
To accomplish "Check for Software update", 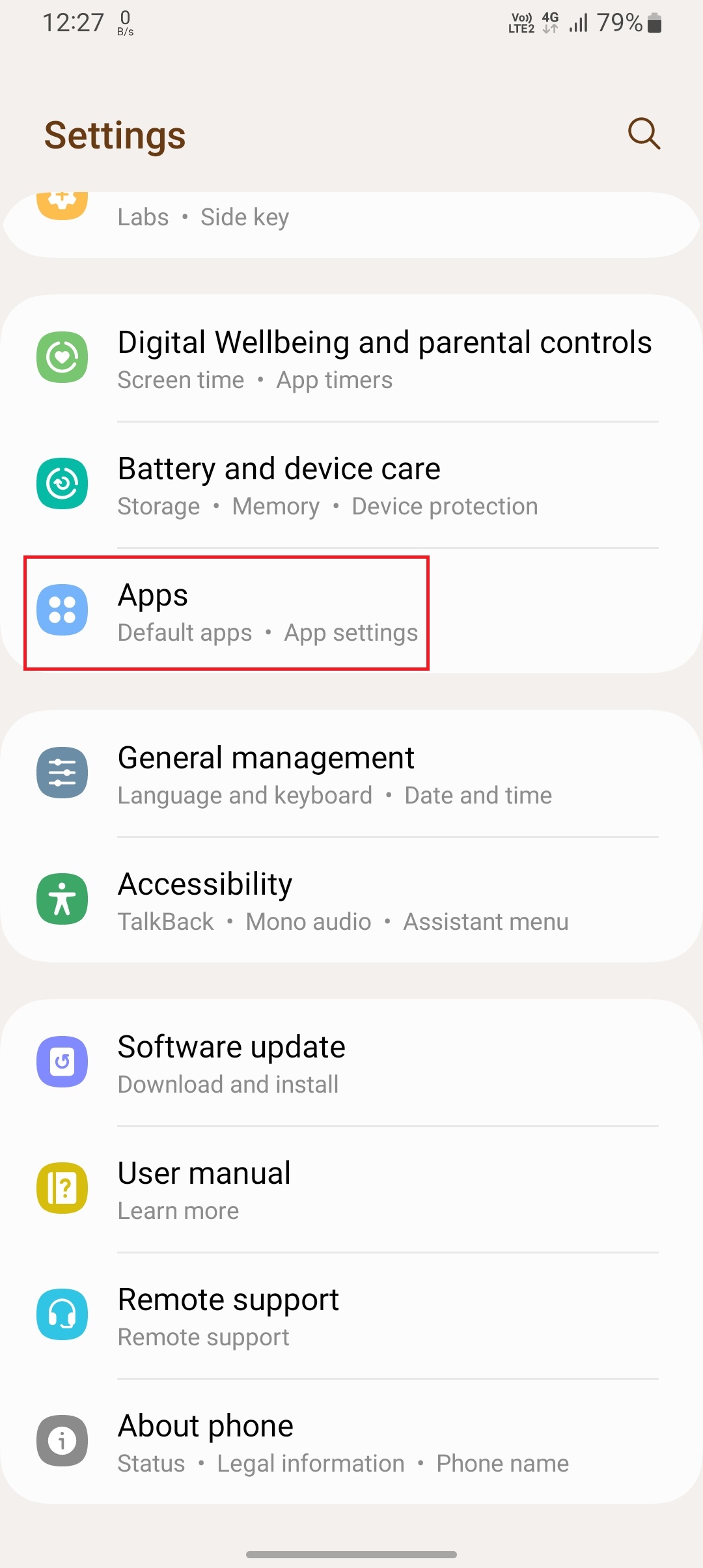I will click(x=351, y=1063).
